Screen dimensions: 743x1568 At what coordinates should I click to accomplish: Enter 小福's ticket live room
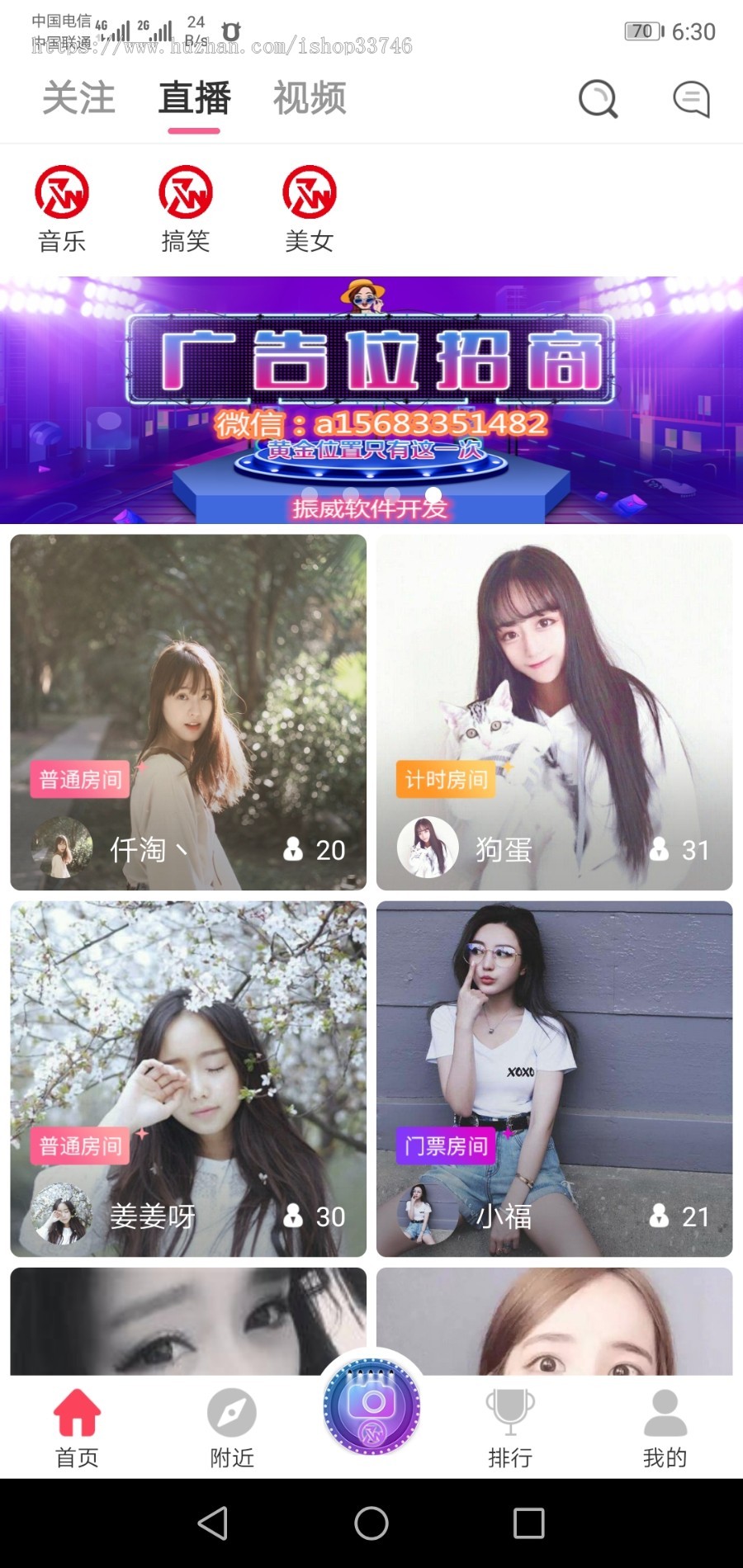[554, 1079]
